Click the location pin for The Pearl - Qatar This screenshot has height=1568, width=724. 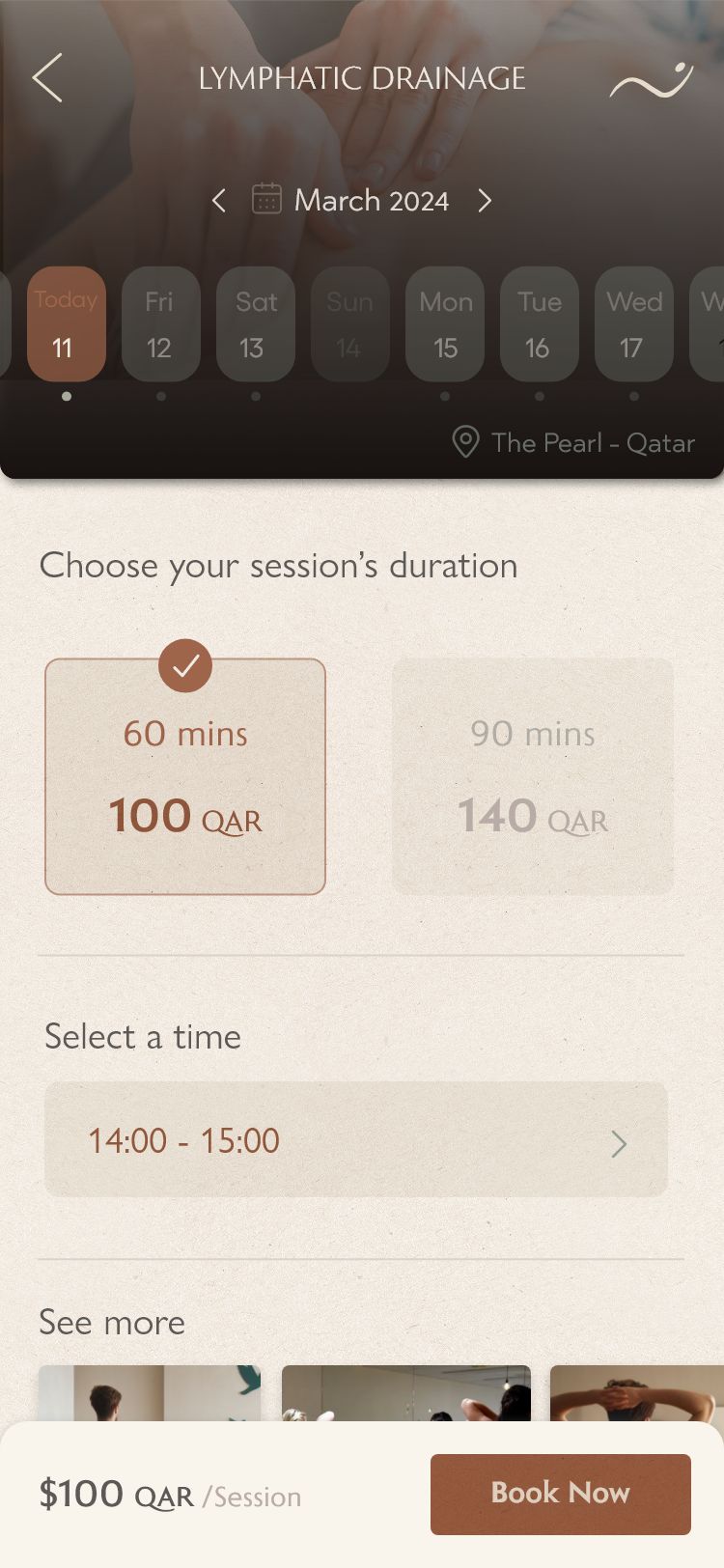tap(466, 442)
